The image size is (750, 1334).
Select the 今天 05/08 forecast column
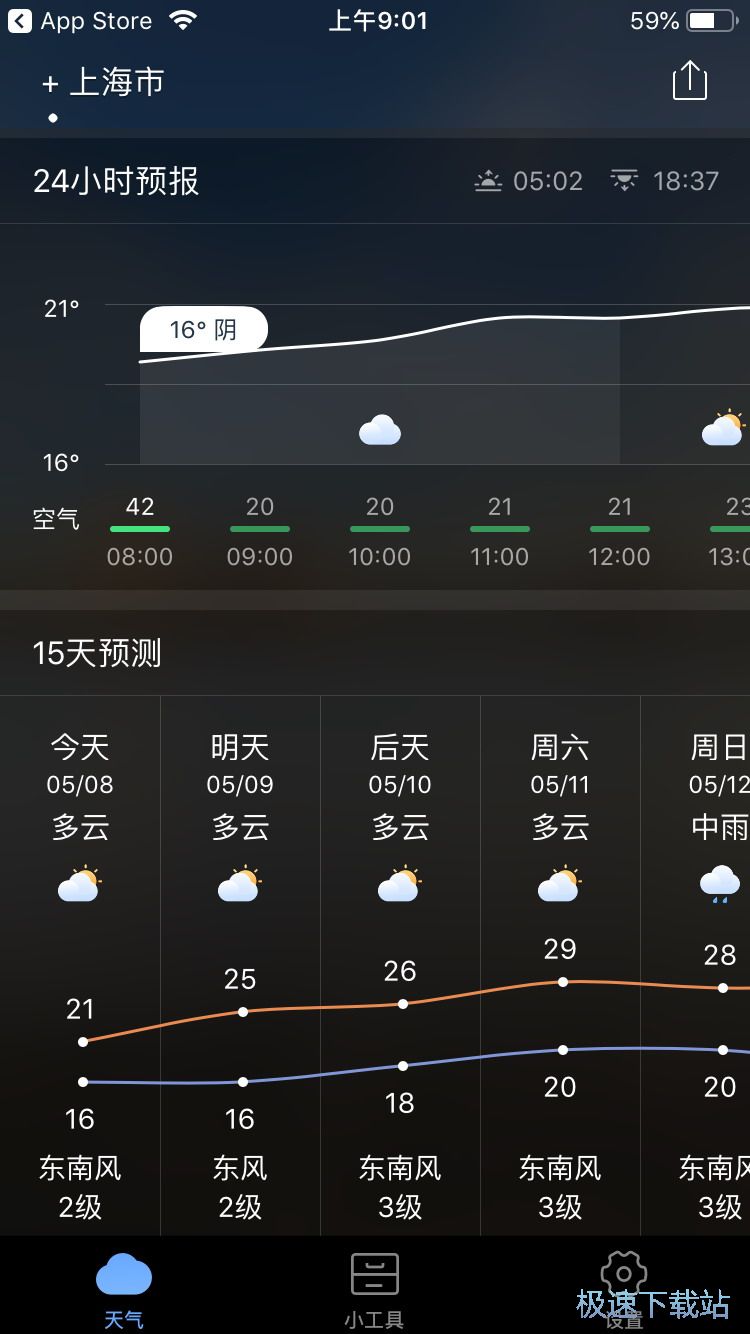point(80,965)
